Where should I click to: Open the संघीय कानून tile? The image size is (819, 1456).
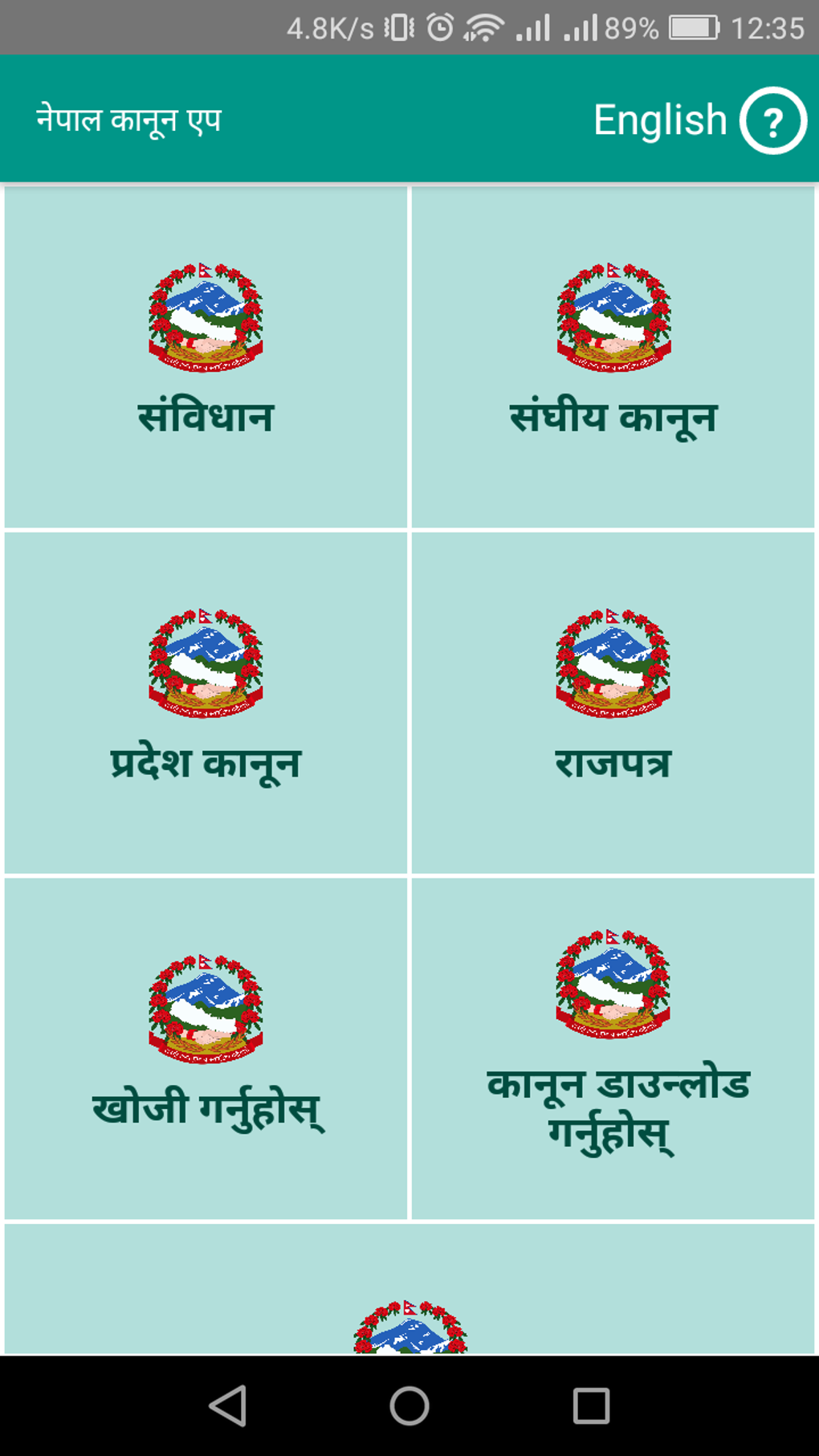613,357
